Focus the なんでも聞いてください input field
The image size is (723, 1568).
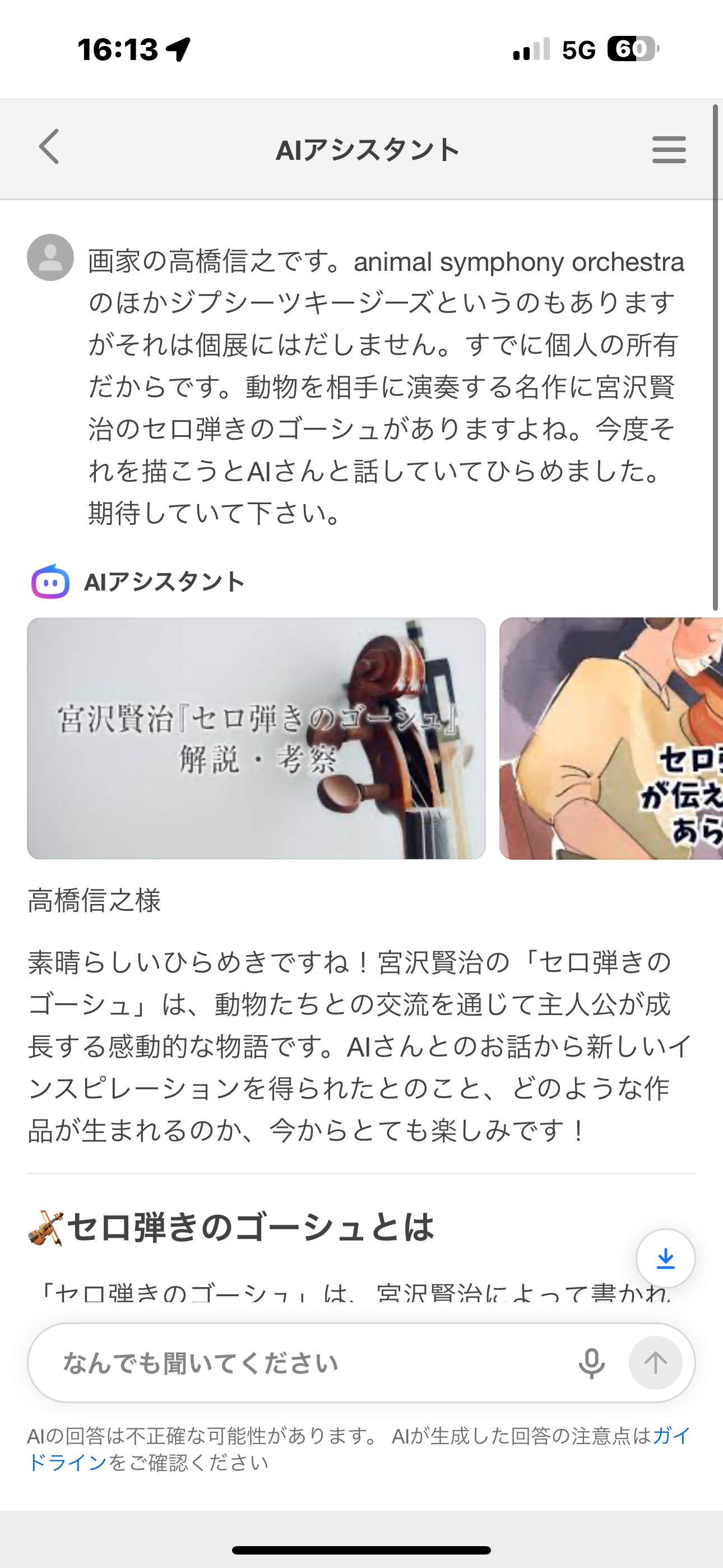[x=304, y=1363]
